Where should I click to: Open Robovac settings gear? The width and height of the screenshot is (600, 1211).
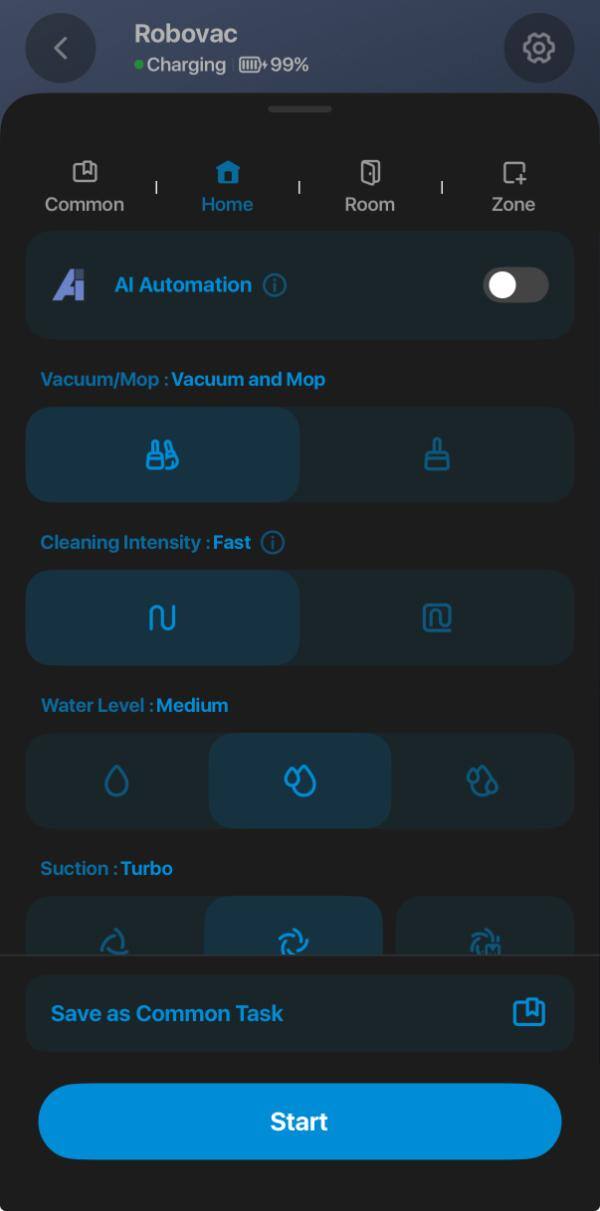tap(539, 48)
